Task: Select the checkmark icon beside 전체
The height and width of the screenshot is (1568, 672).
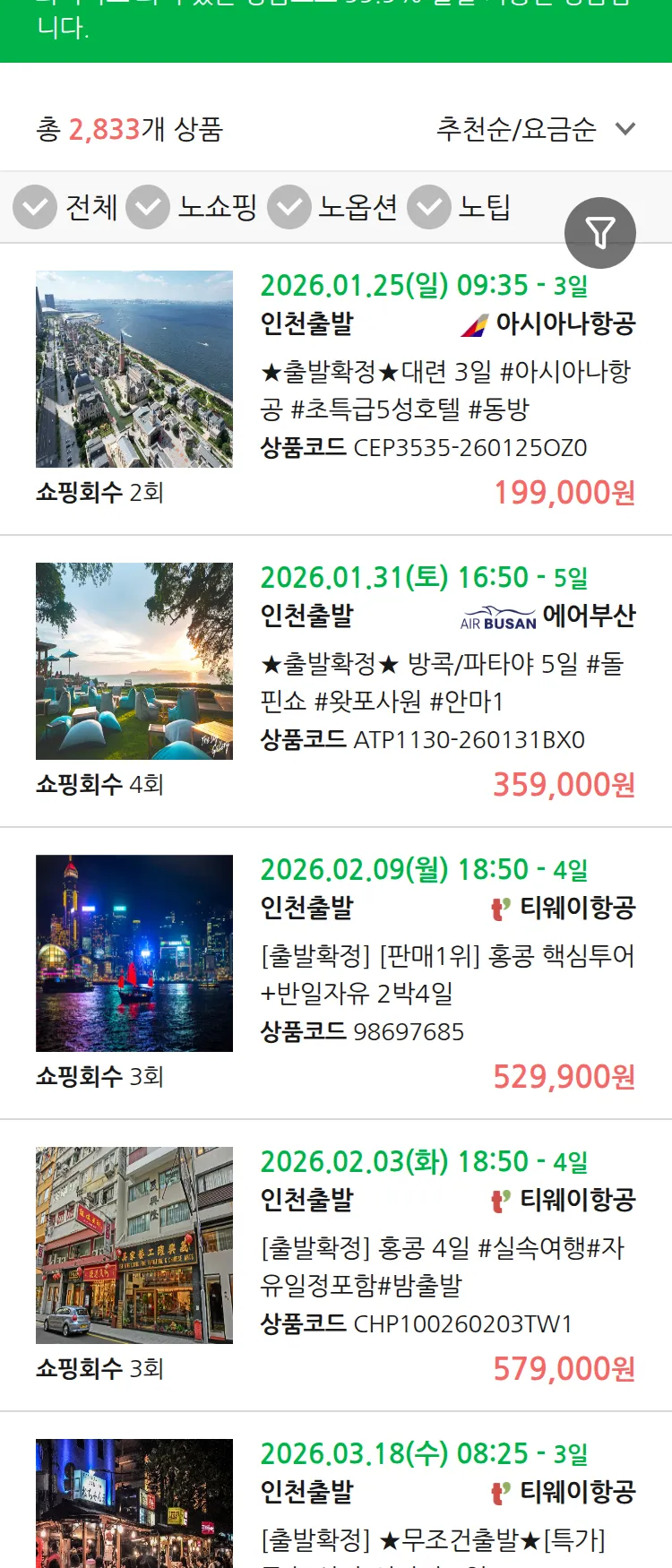Action: click(34, 206)
